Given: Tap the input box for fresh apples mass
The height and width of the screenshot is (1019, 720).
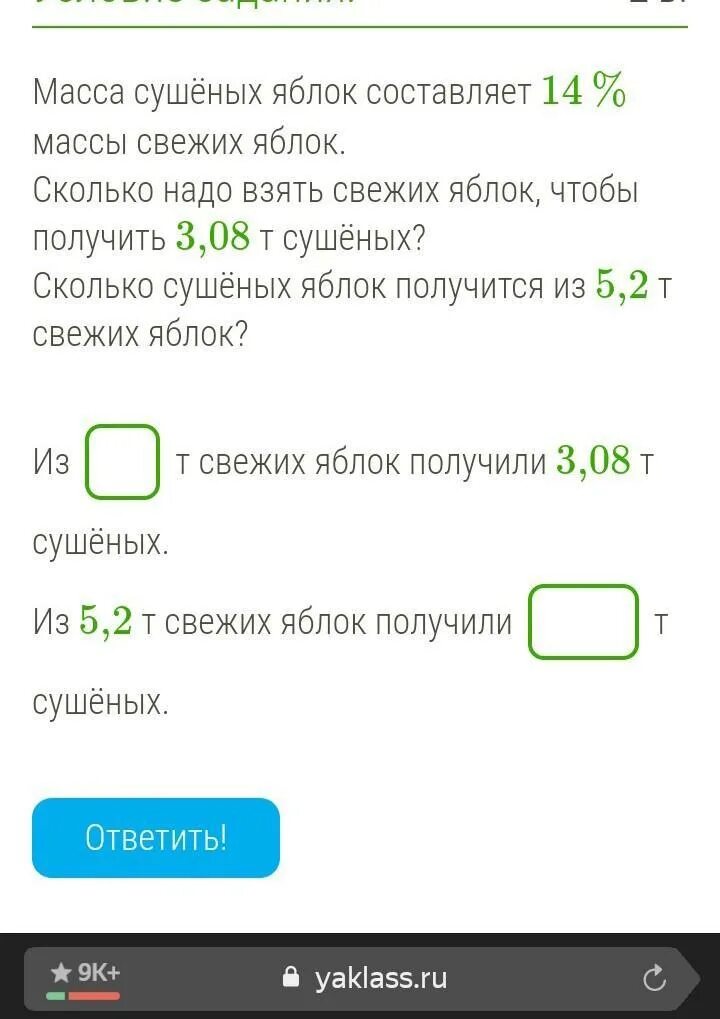Looking at the screenshot, I should (122, 462).
